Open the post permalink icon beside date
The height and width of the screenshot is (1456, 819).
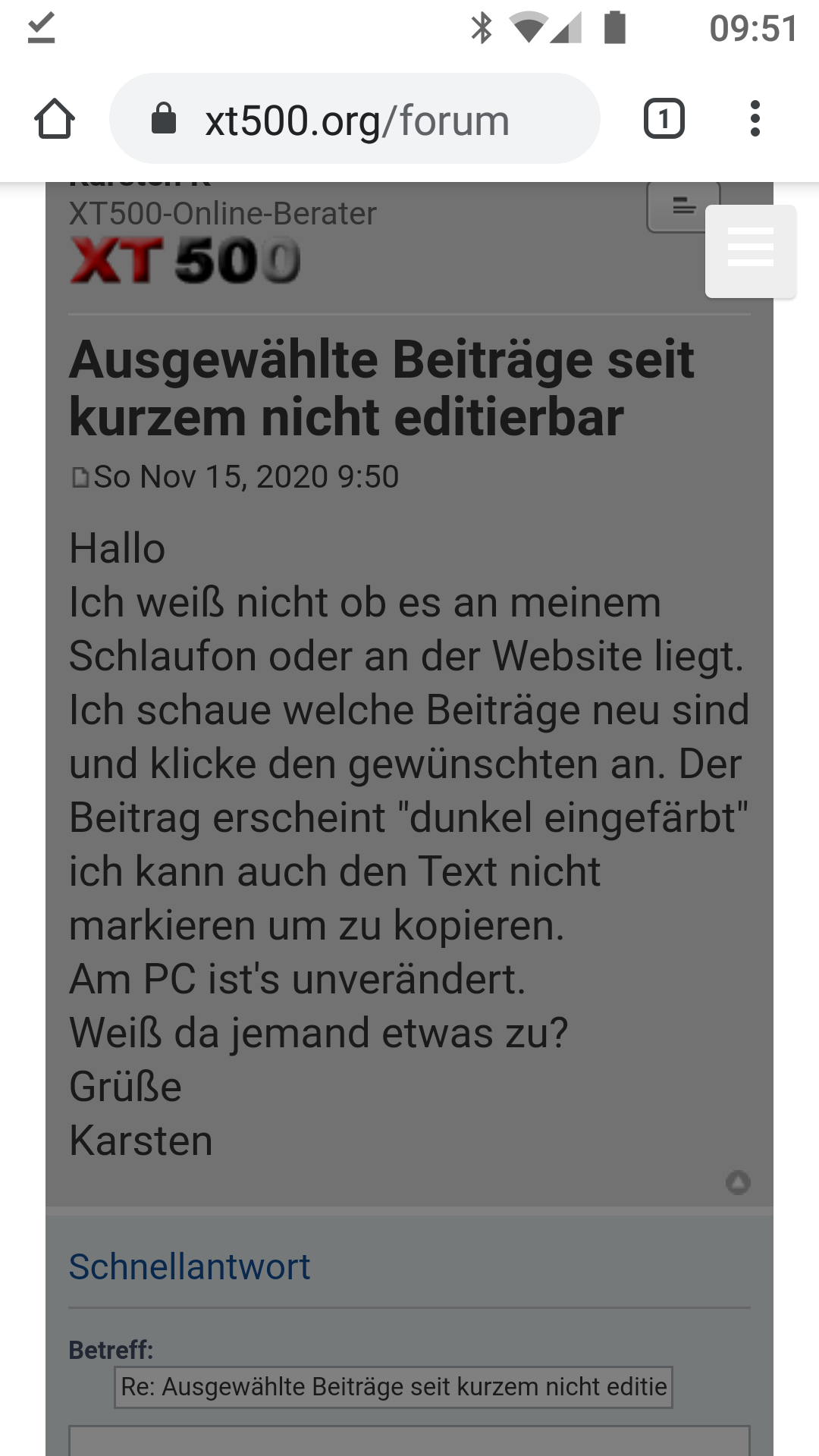tap(80, 478)
